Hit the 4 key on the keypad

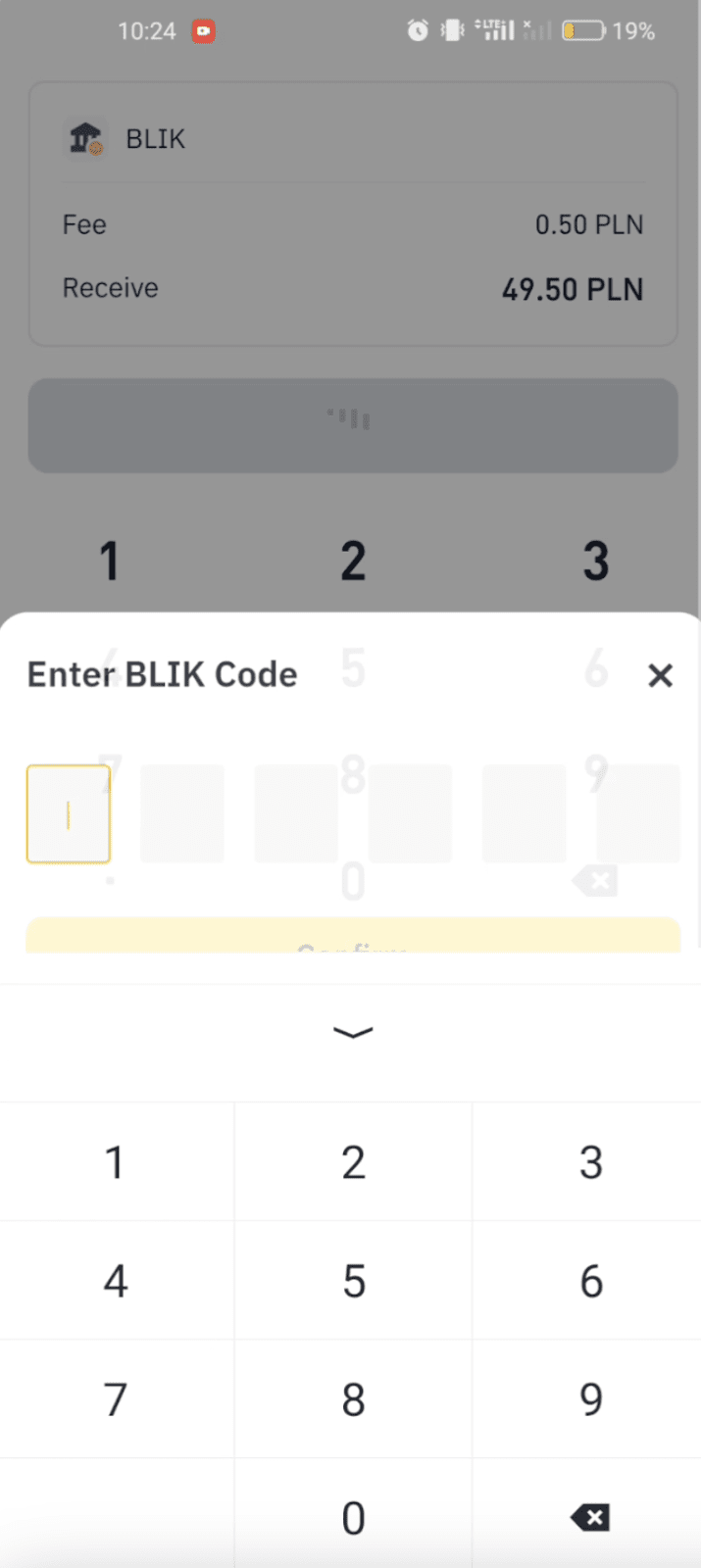pyautogui.click(x=116, y=1281)
